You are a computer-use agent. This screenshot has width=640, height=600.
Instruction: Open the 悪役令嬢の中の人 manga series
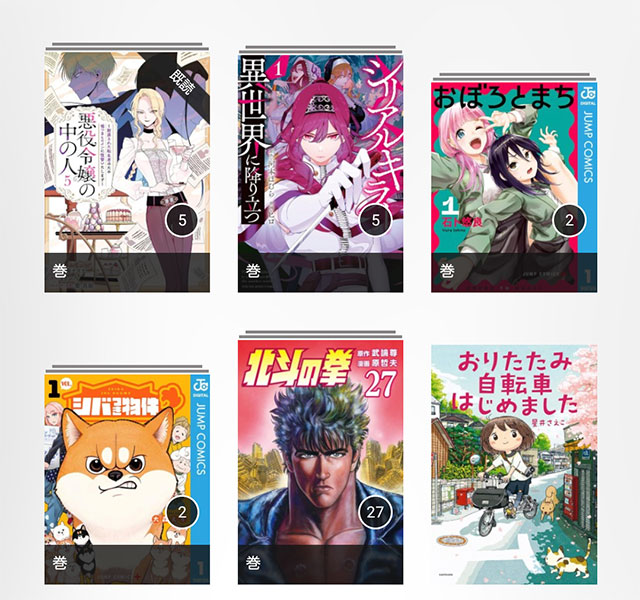coord(127,165)
